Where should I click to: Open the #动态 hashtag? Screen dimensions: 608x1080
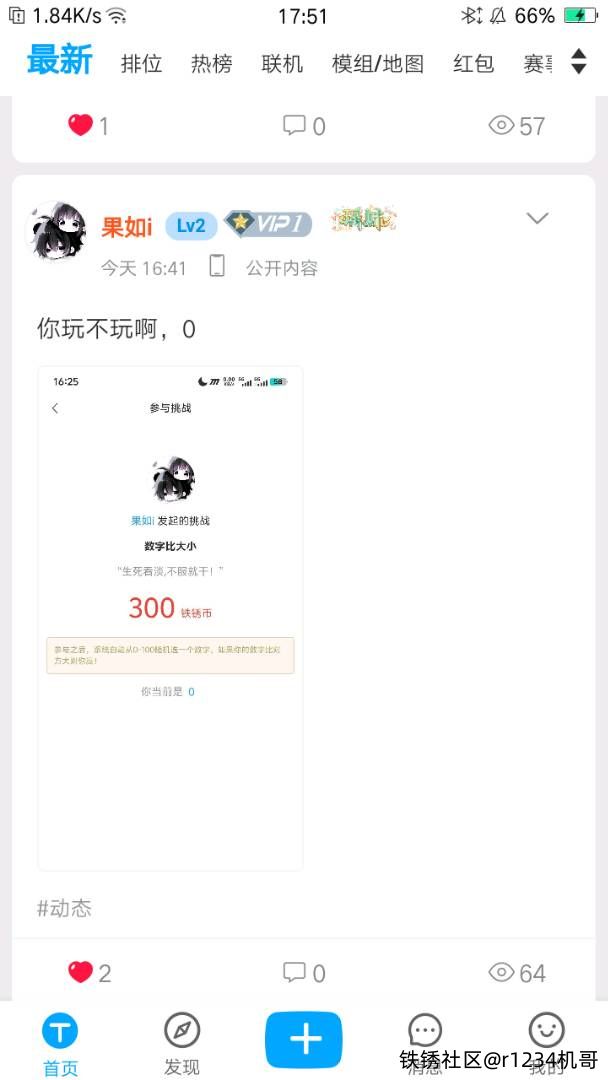pos(65,908)
